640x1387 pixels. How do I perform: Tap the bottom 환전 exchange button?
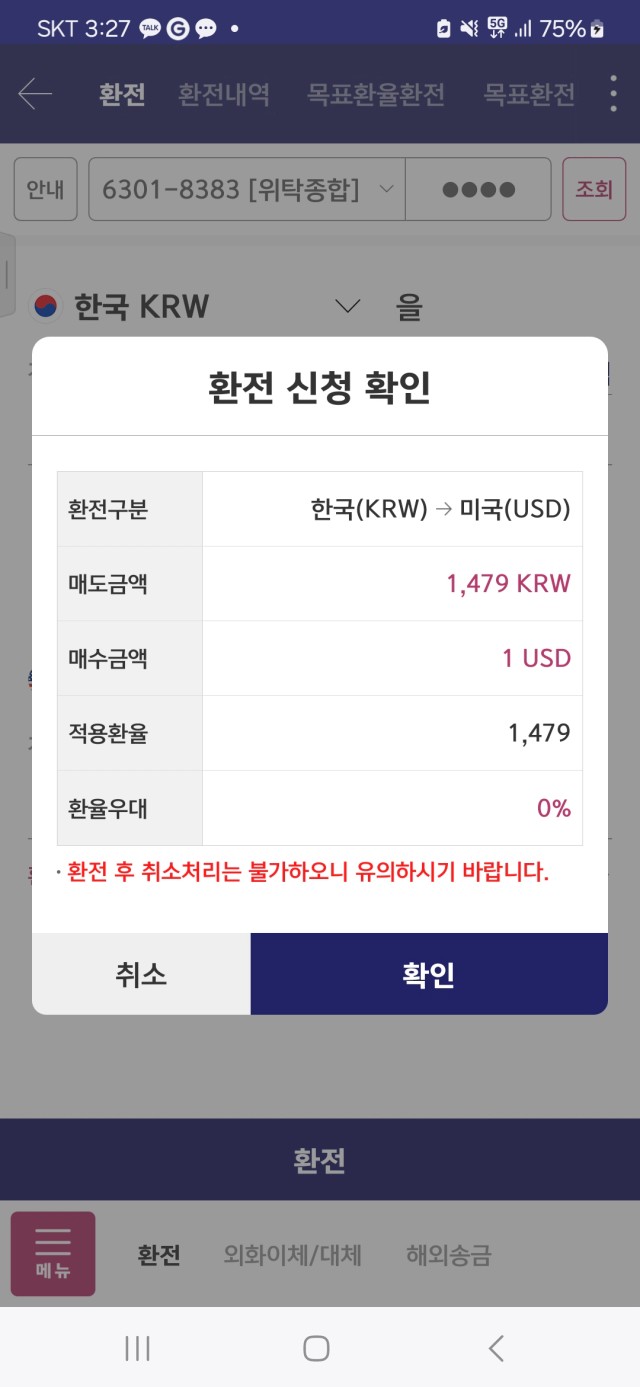coord(320,1160)
